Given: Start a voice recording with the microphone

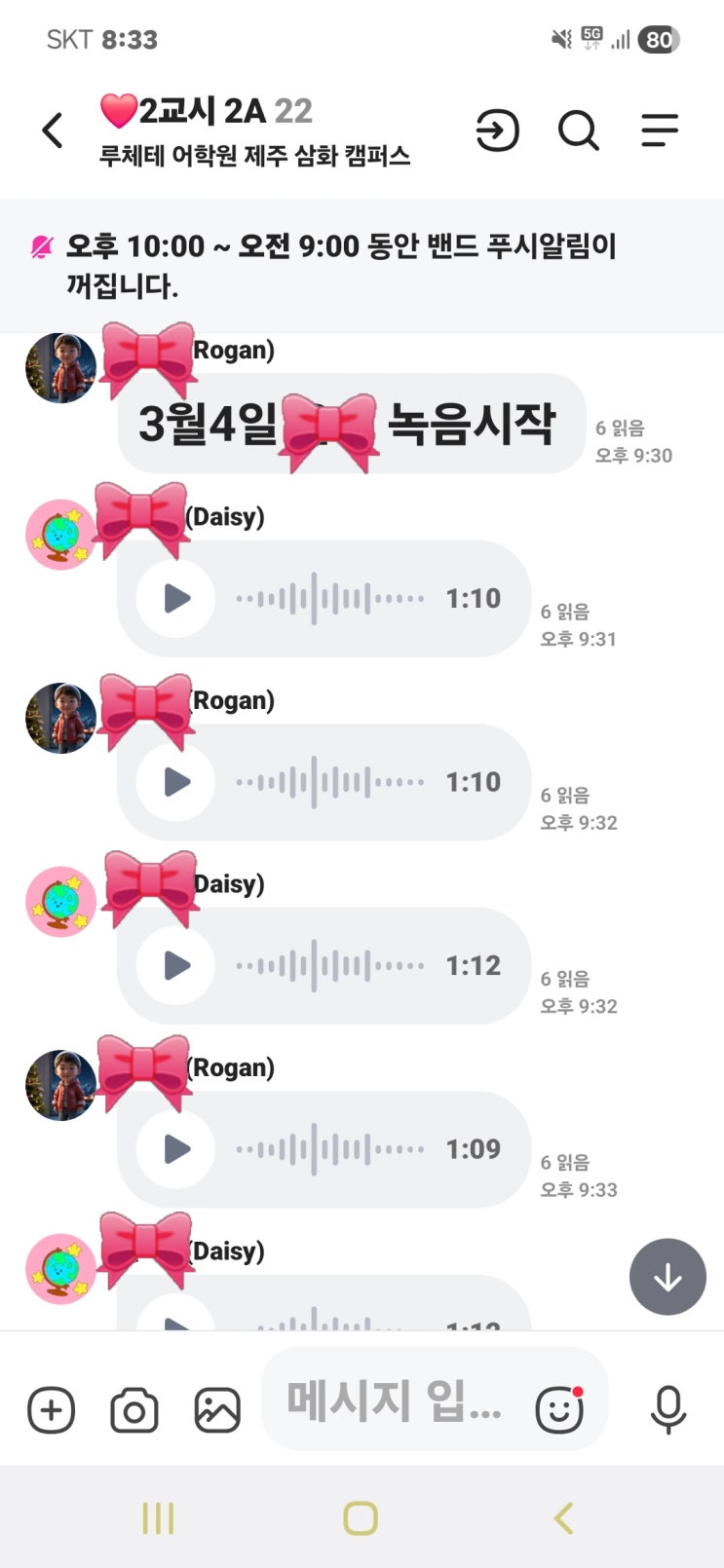Looking at the screenshot, I should 667,1408.
